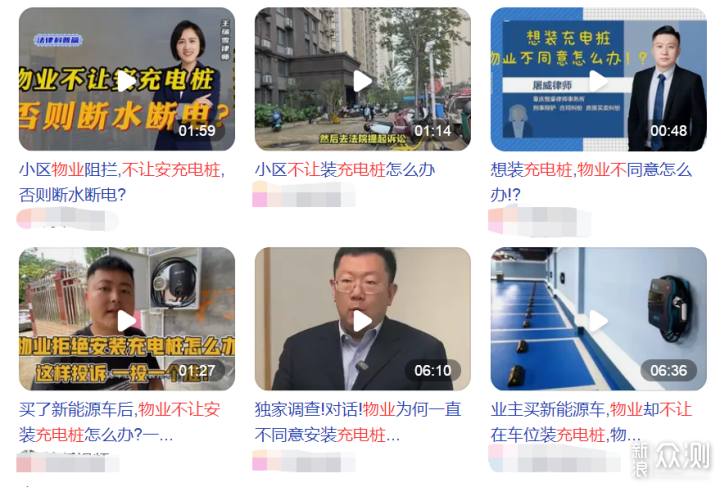Screen dimensions: 720x487
Task: Open title link 小区物业阻拦,不让安充电桩
Action: click(x=121, y=170)
